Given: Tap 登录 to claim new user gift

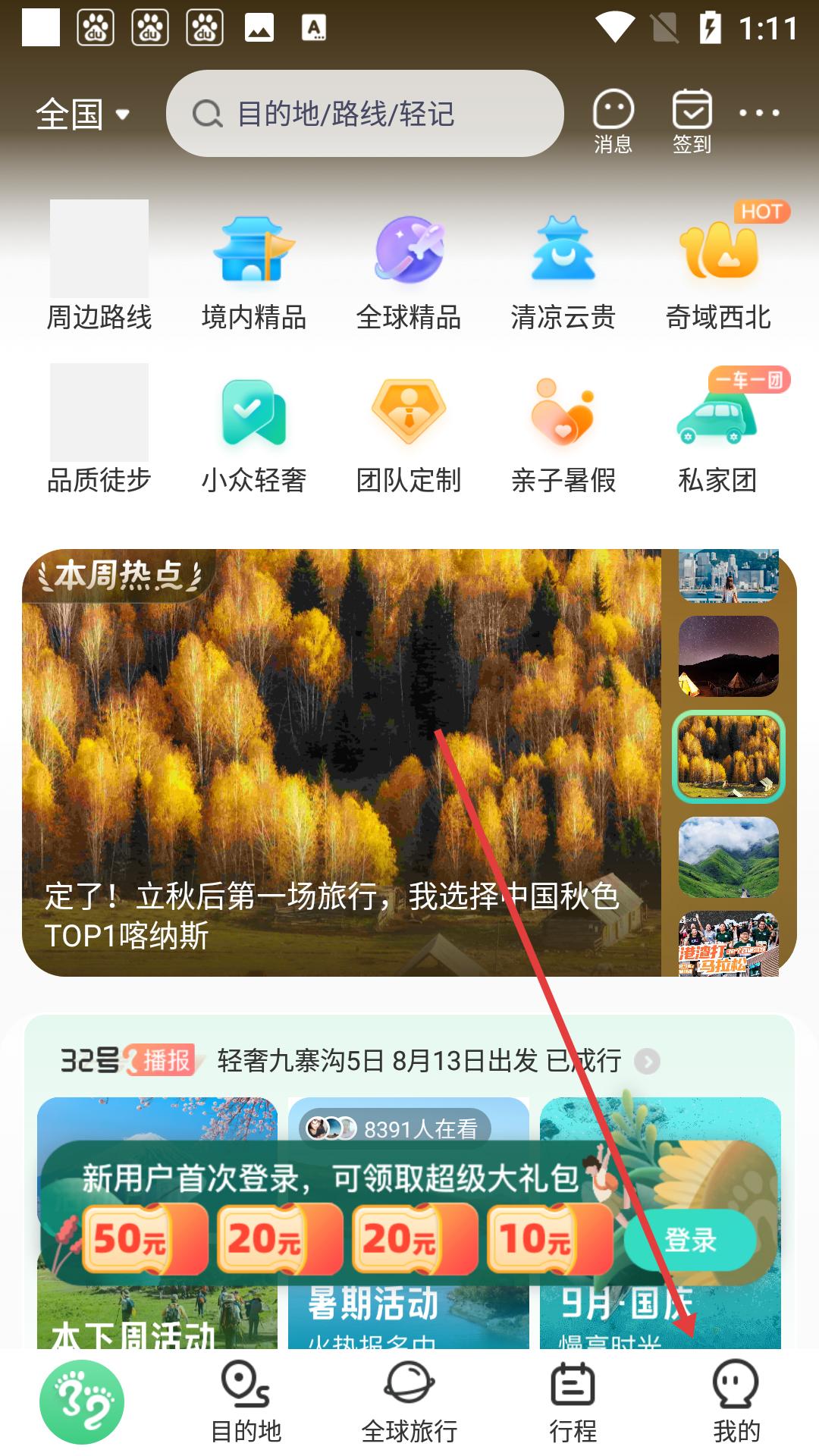Looking at the screenshot, I should [690, 1240].
